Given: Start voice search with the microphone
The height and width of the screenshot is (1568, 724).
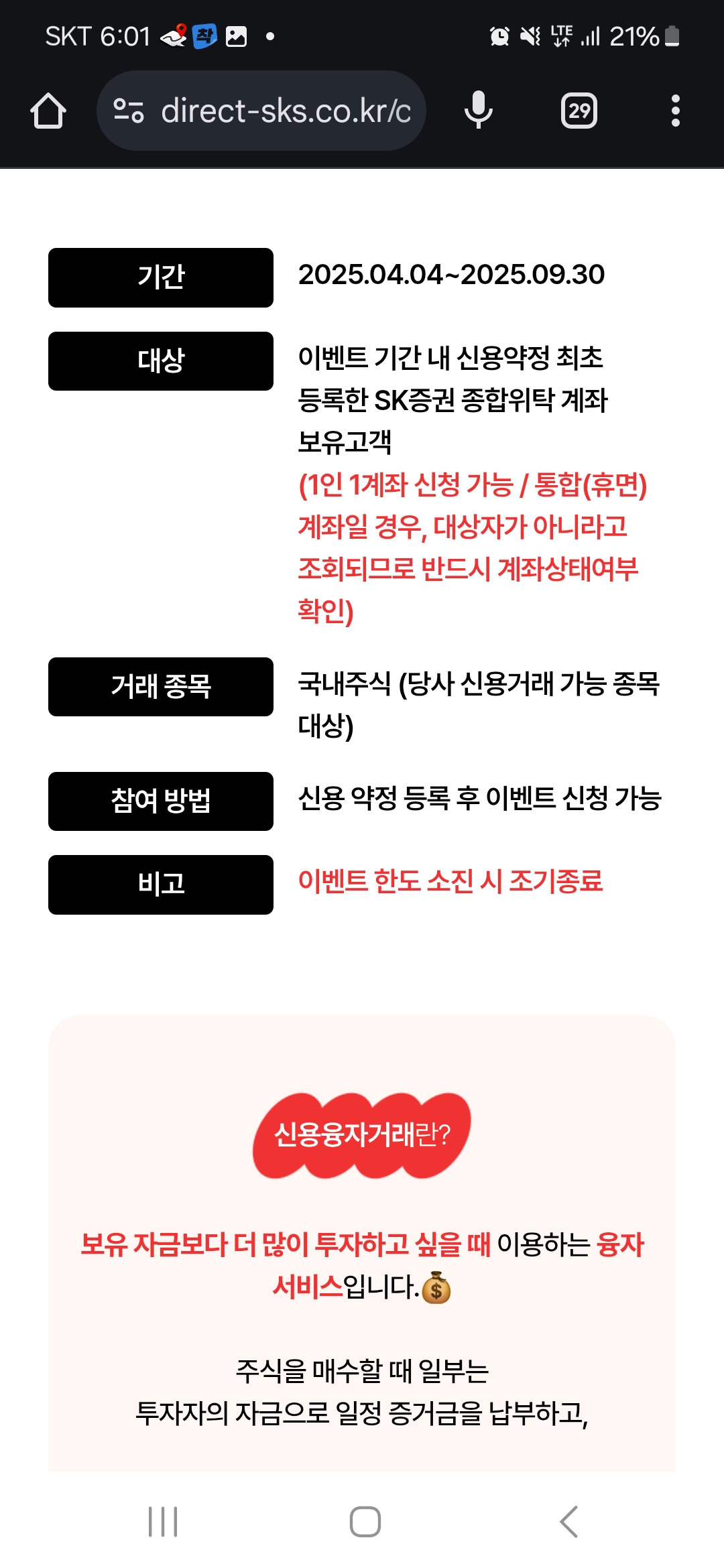Looking at the screenshot, I should pos(478,111).
